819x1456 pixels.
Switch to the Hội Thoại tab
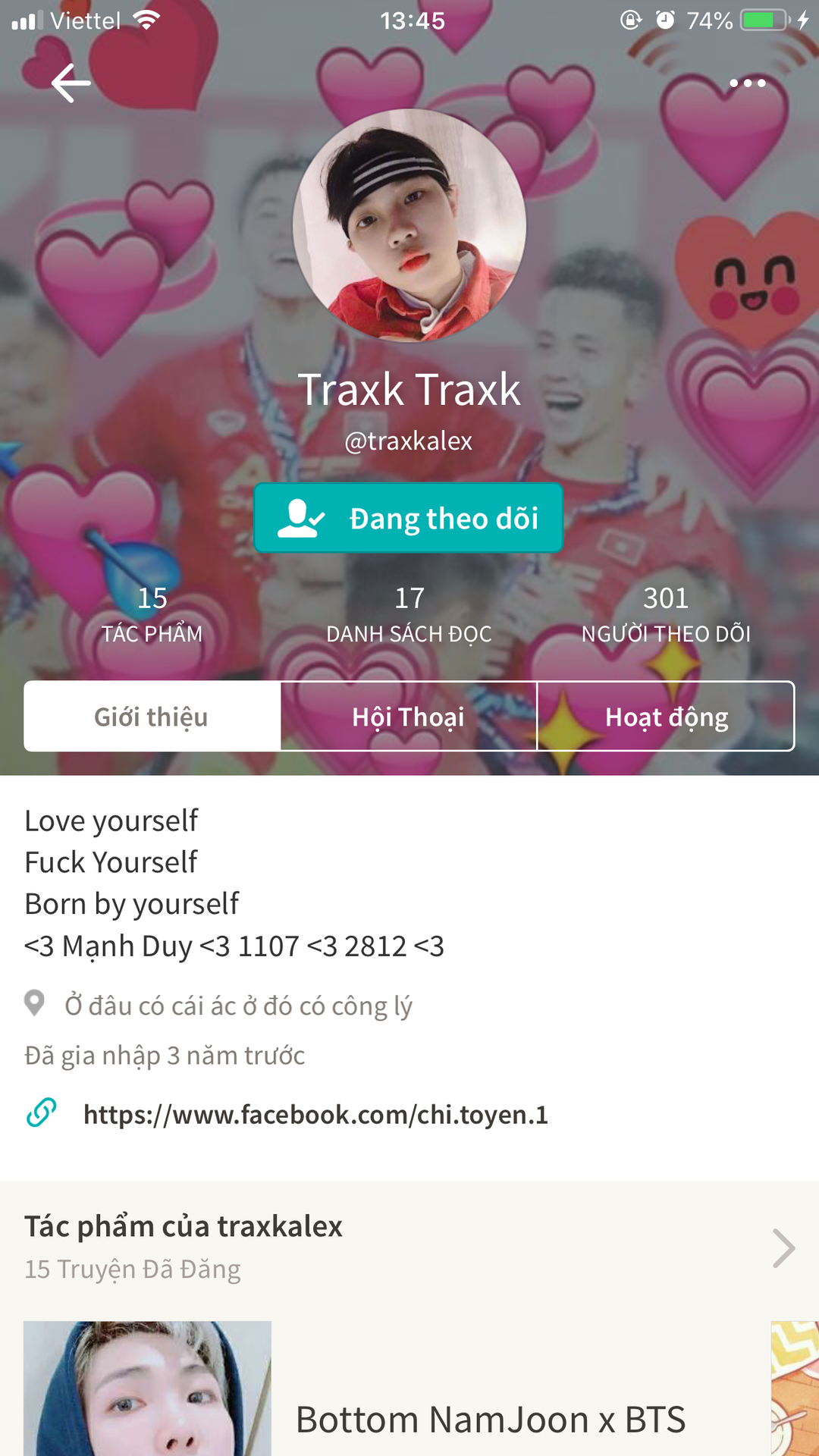pos(408,717)
